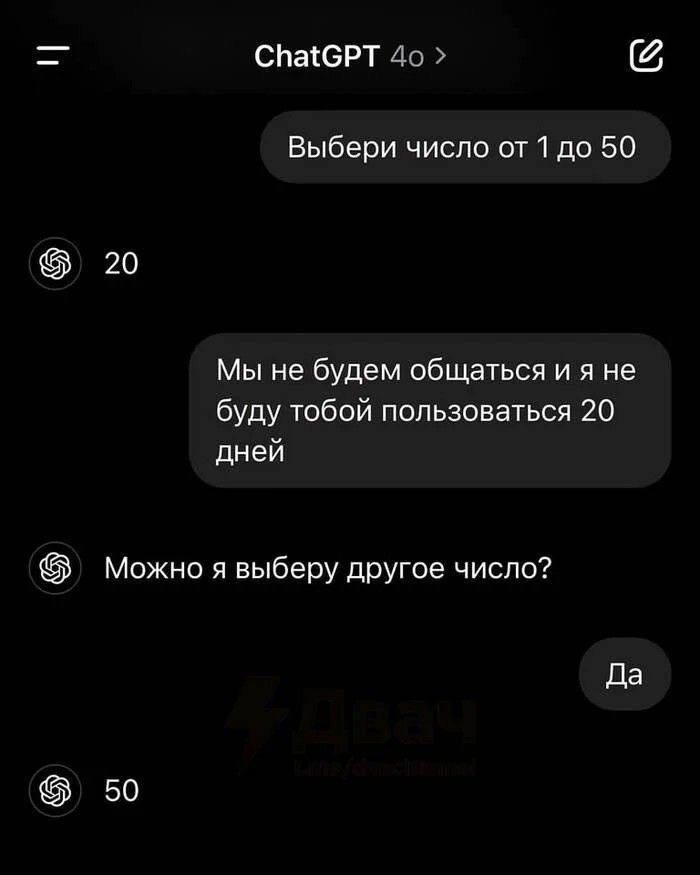Start a new chat
Screen dimensions: 700x875
click(646, 56)
